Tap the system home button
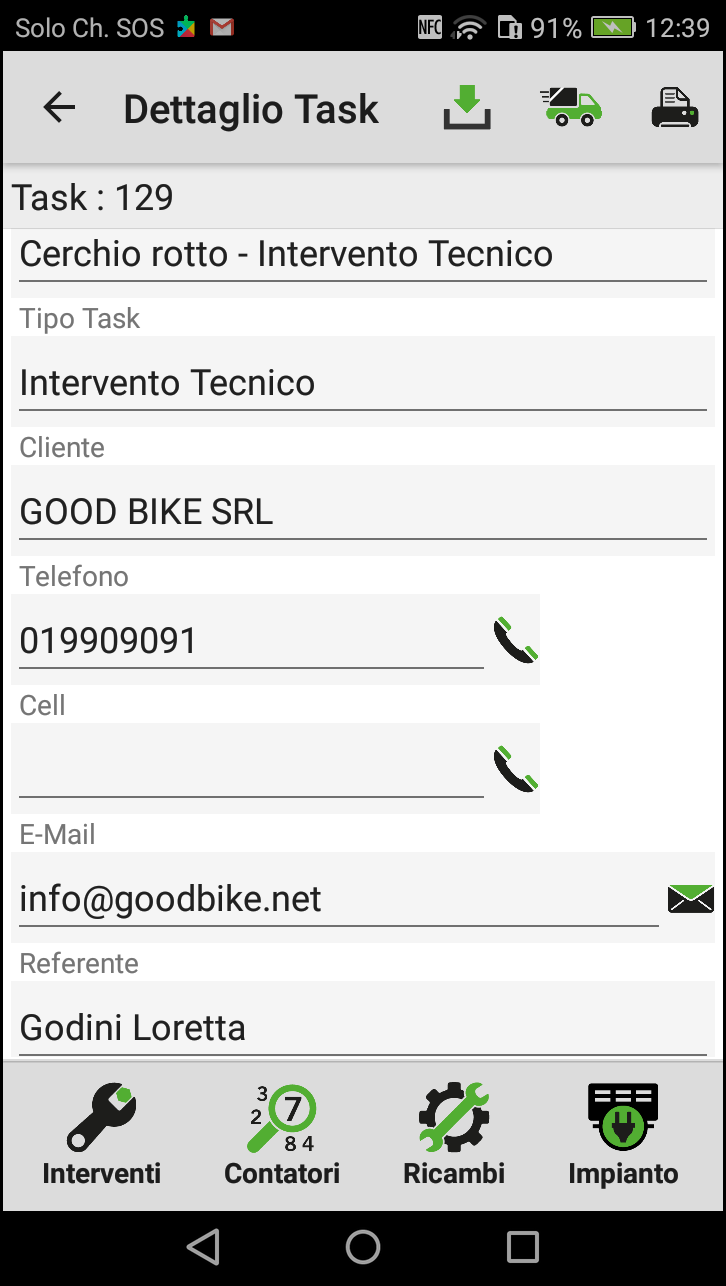This screenshot has height=1286, width=726. 363,1247
